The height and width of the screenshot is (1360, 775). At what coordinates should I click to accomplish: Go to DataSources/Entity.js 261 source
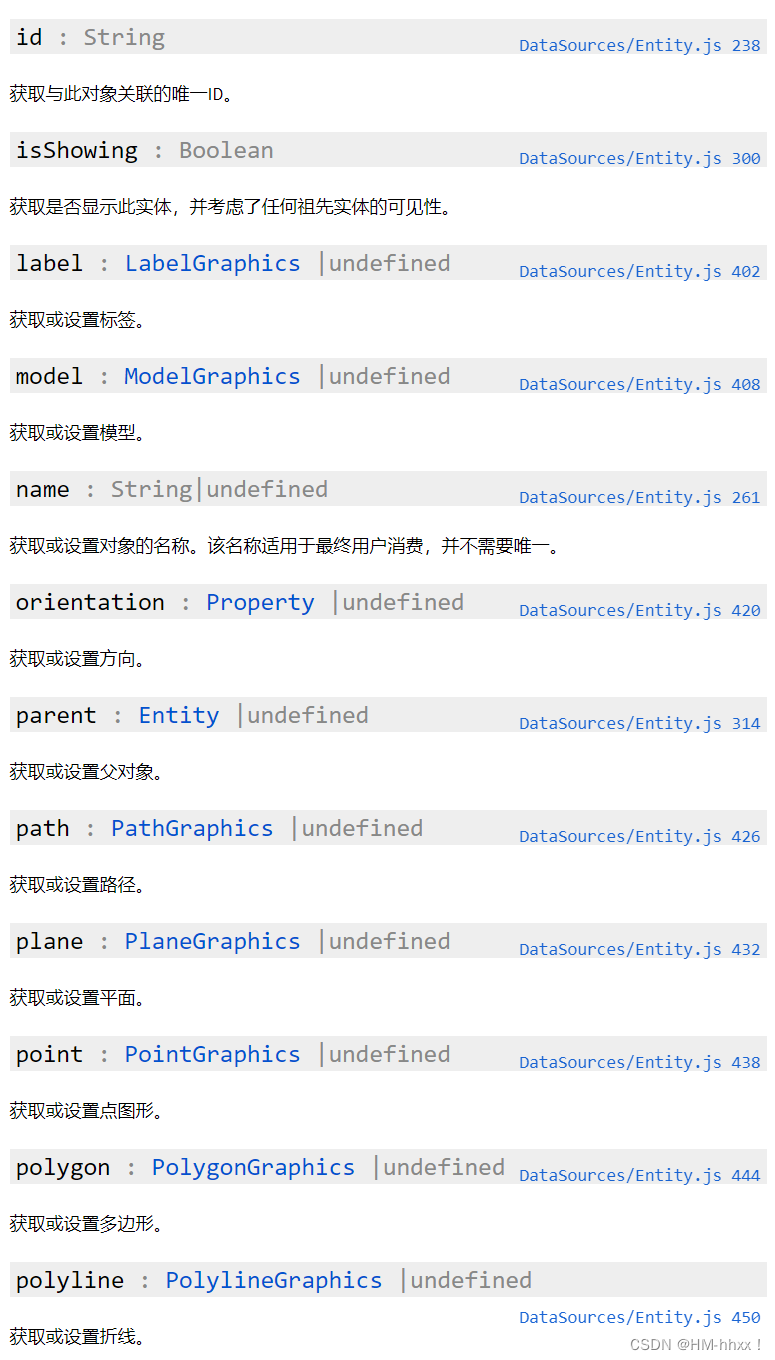pos(639,497)
